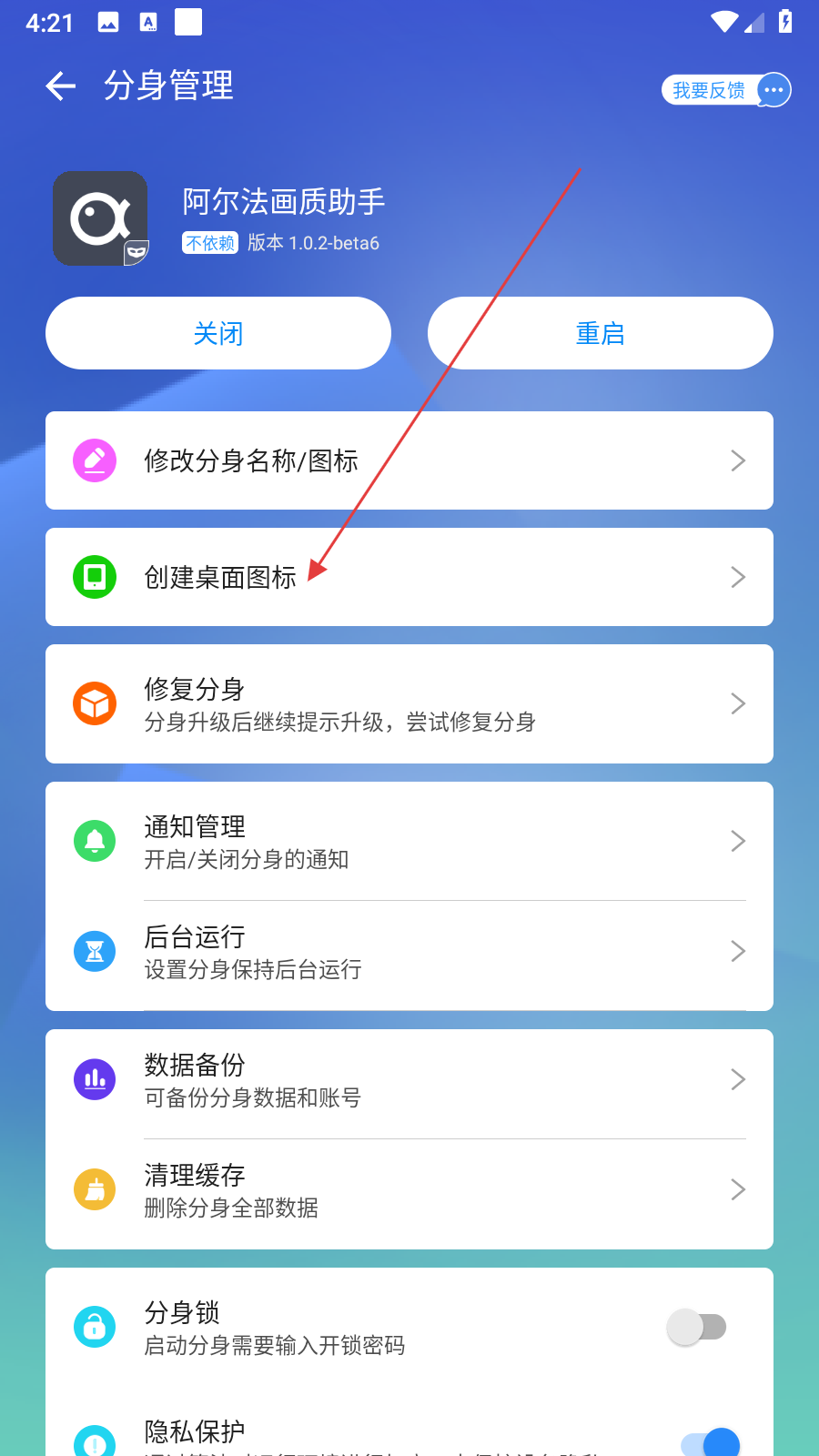This screenshot has height=1456, width=819.
Task: Enable the 分身锁 switch
Action: [697, 1327]
